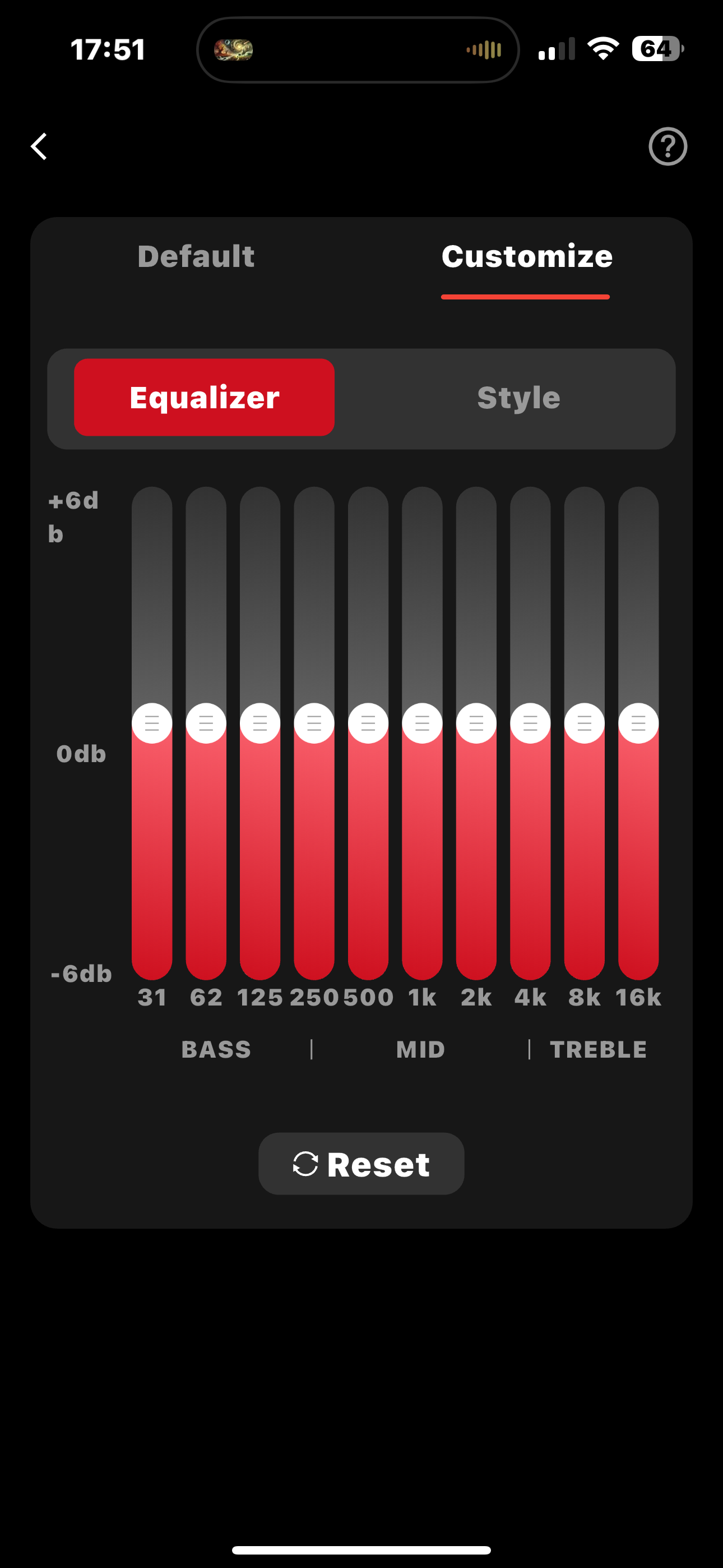Switch to the Style segment

point(518,398)
